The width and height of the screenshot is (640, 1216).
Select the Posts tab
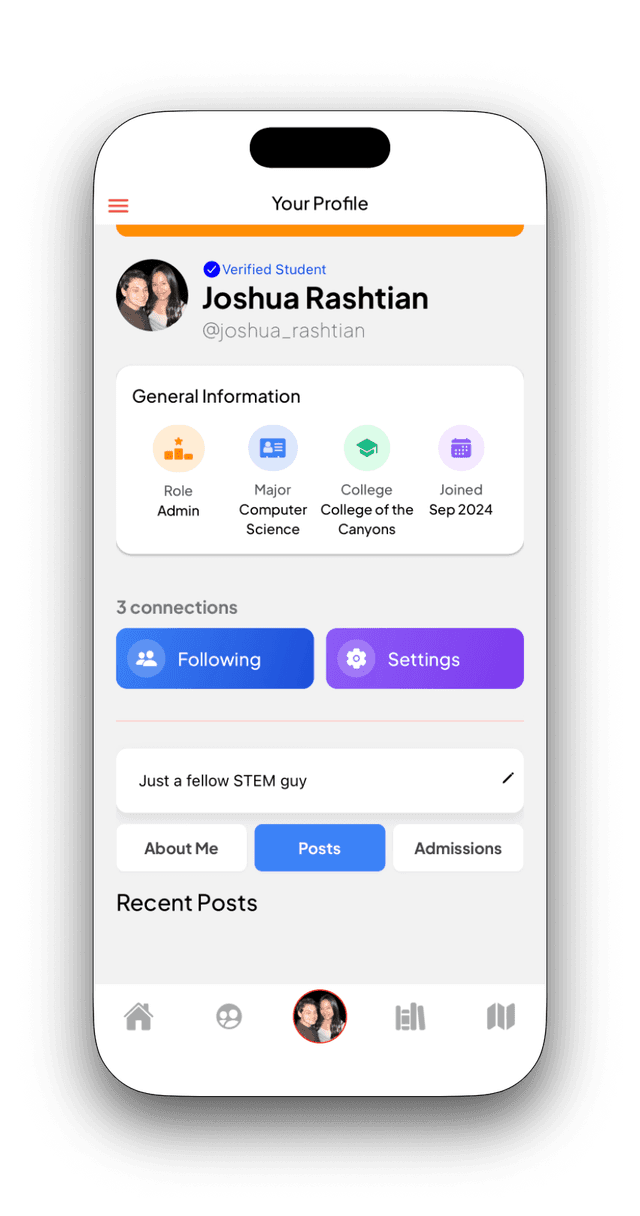tap(320, 848)
